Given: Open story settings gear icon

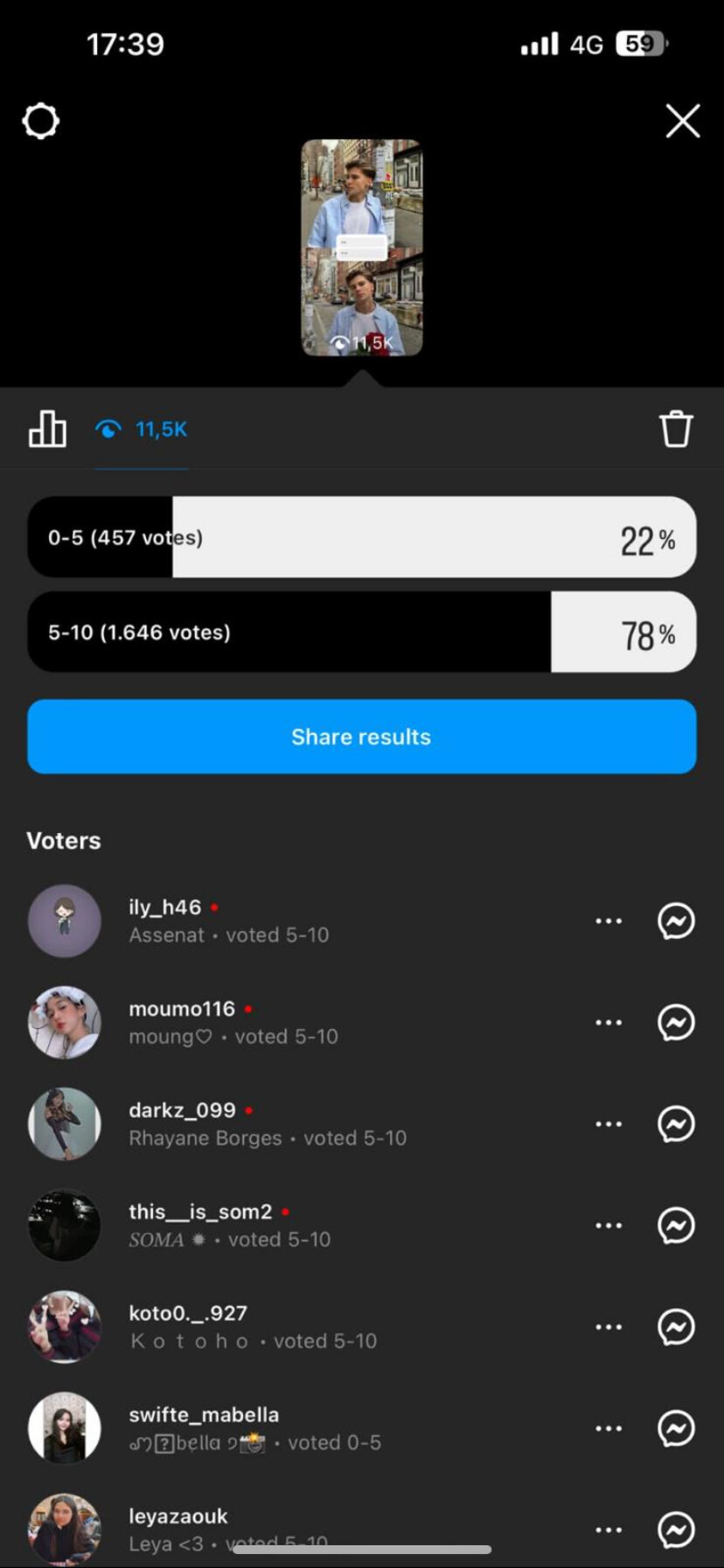Looking at the screenshot, I should pos(40,121).
